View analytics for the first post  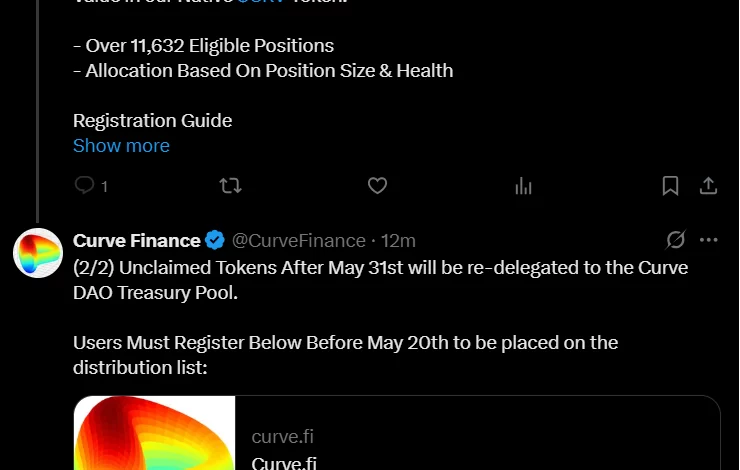(x=523, y=186)
